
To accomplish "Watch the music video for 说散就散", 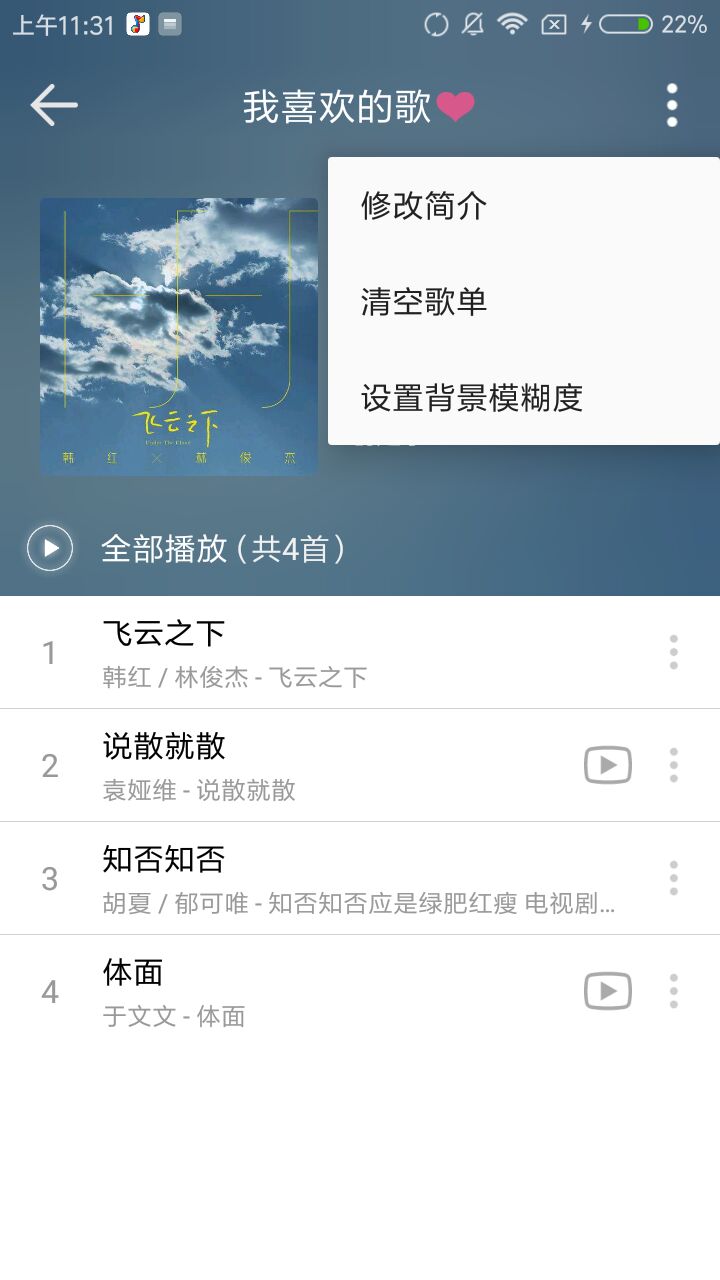I will (x=608, y=766).
